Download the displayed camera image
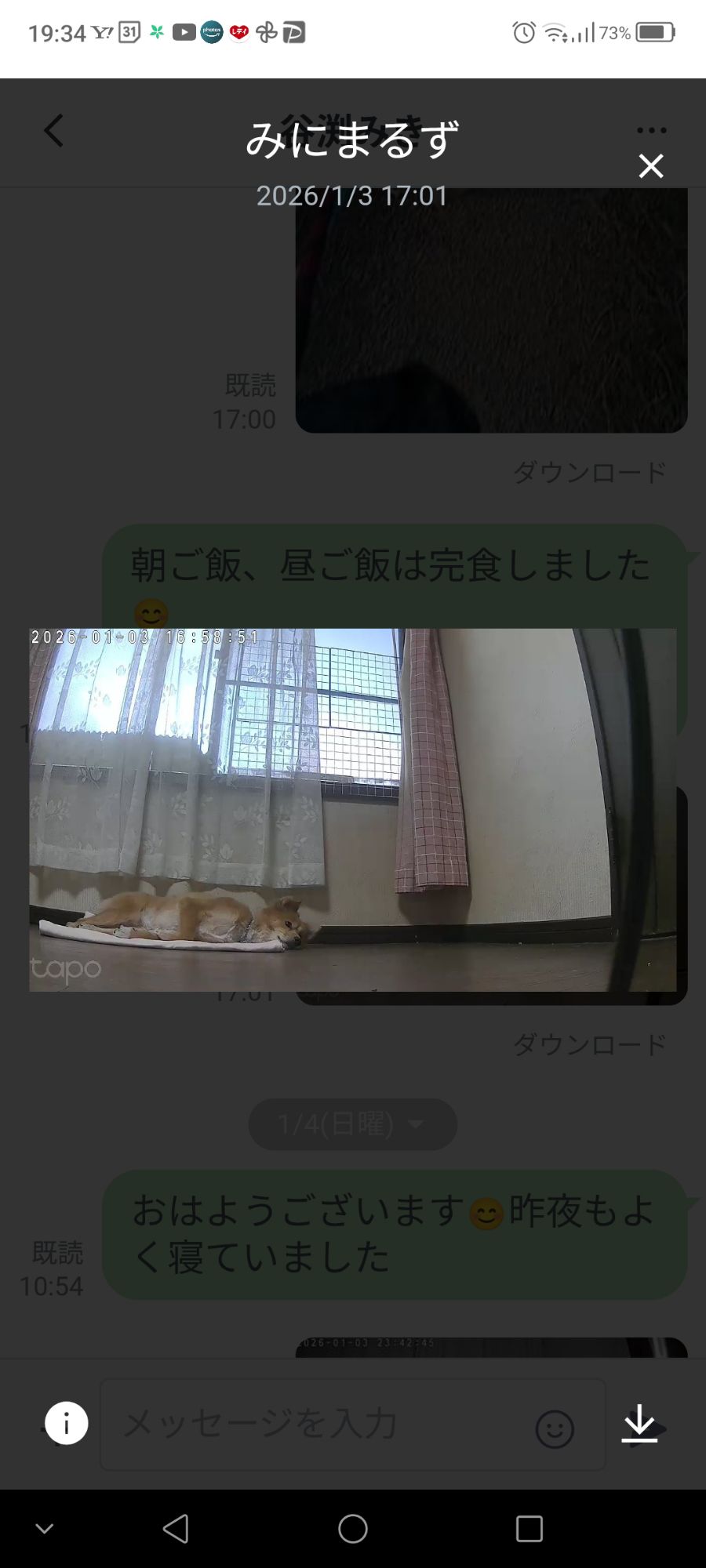Screen dimensions: 706x1568 tap(639, 1423)
